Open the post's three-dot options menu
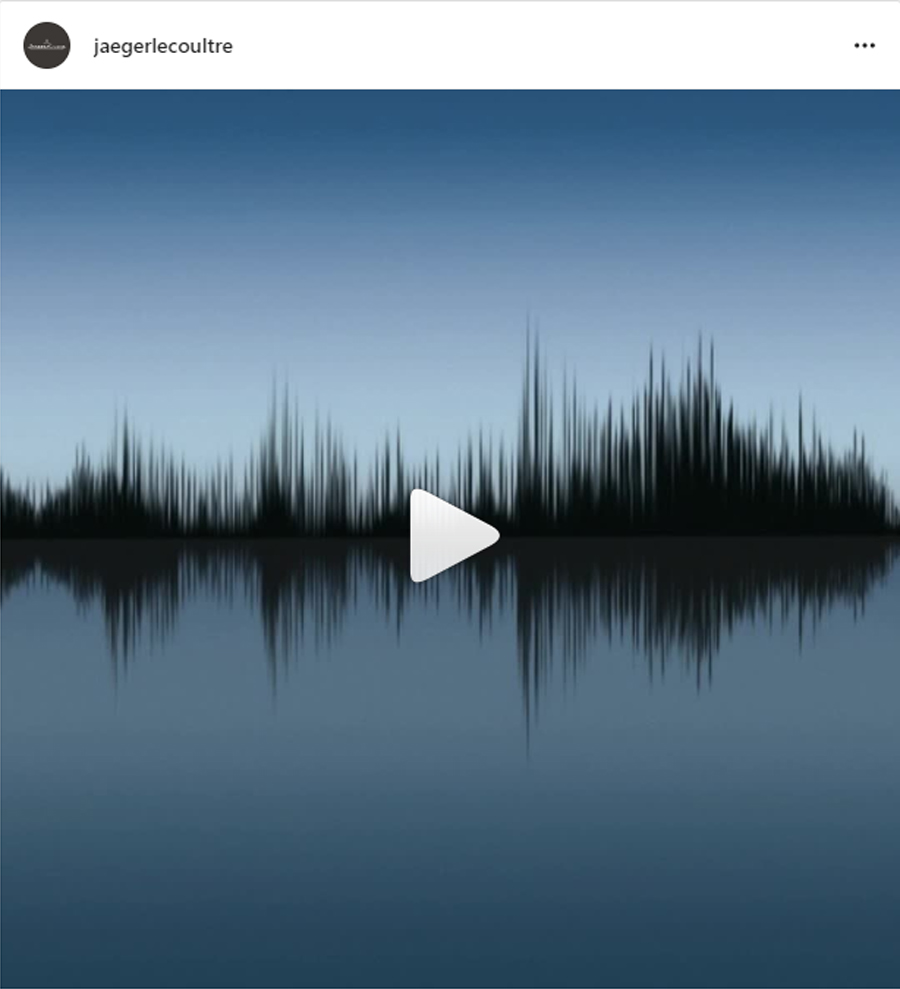The image size is (900, 989). [864, 46]
